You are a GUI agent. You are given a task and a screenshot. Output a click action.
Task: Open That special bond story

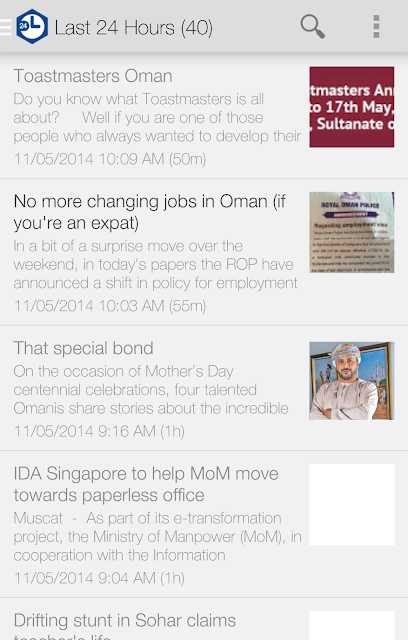point(204,389)
